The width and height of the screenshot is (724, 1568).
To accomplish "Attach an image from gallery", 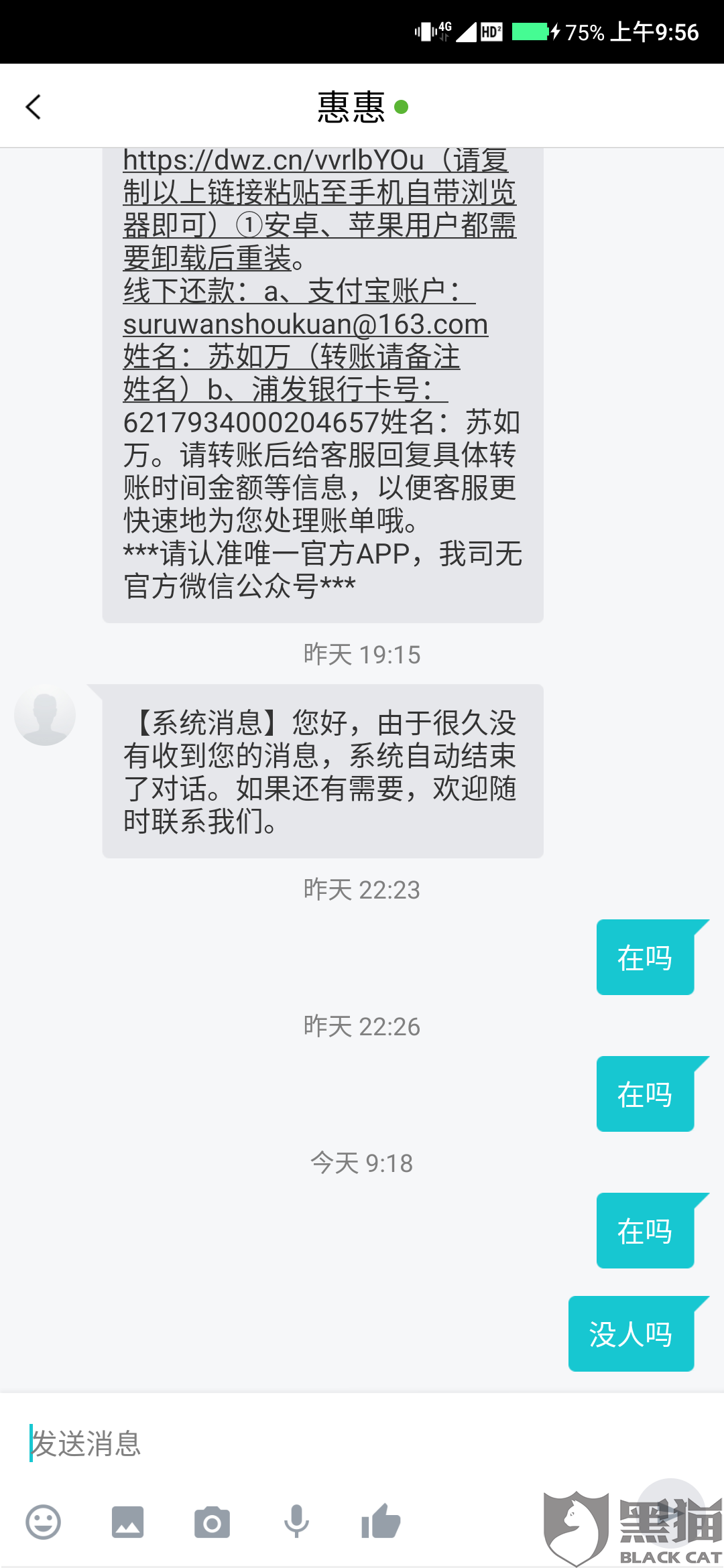I will click(x=128, y=1522).
